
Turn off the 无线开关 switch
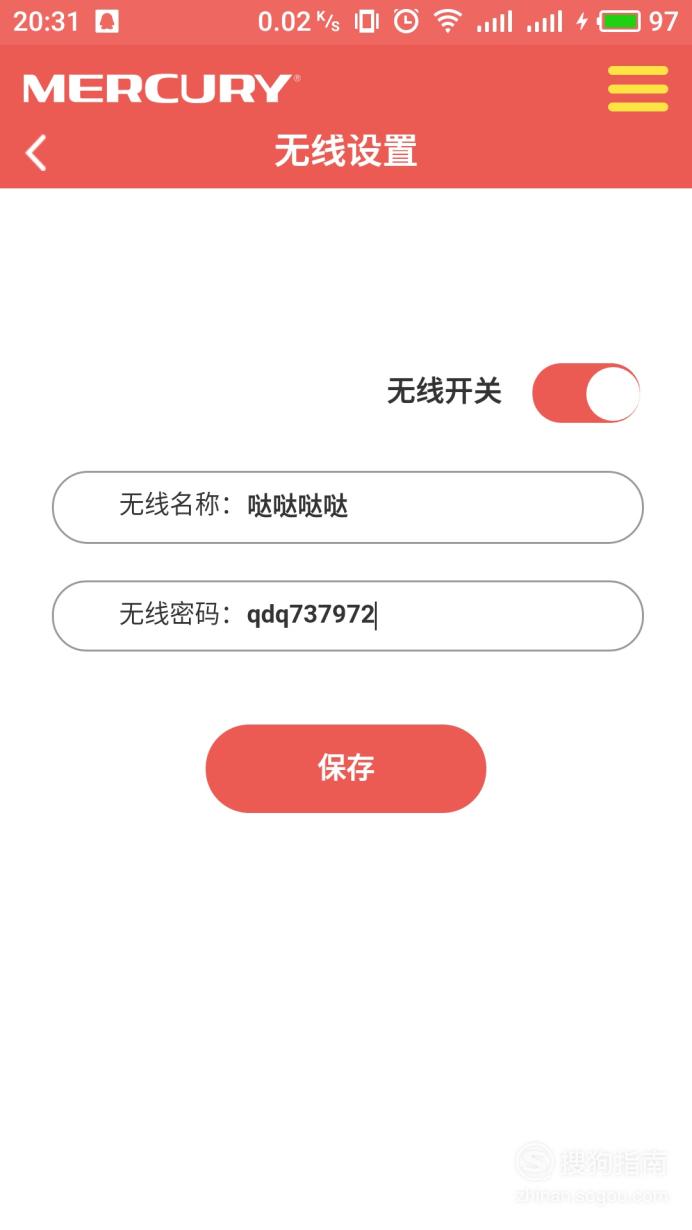(x=586, y=393)
